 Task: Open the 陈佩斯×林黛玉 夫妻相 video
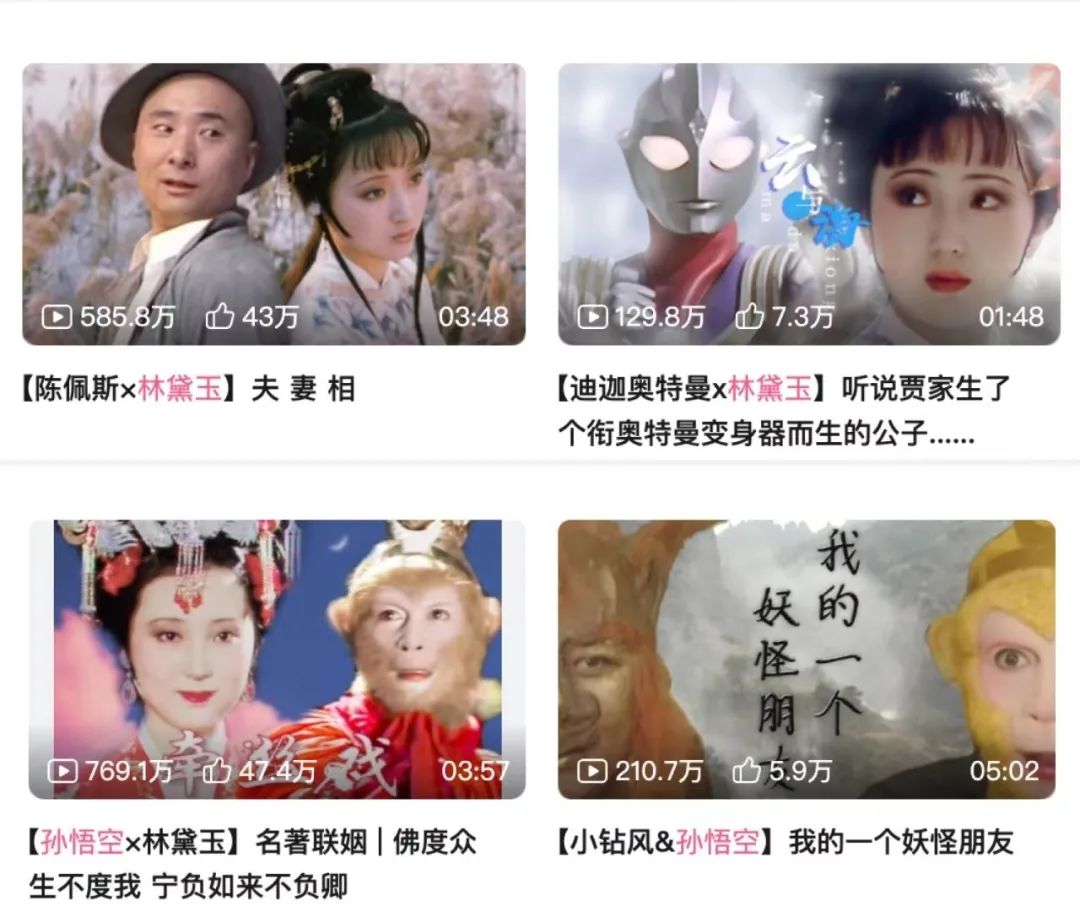273,205
